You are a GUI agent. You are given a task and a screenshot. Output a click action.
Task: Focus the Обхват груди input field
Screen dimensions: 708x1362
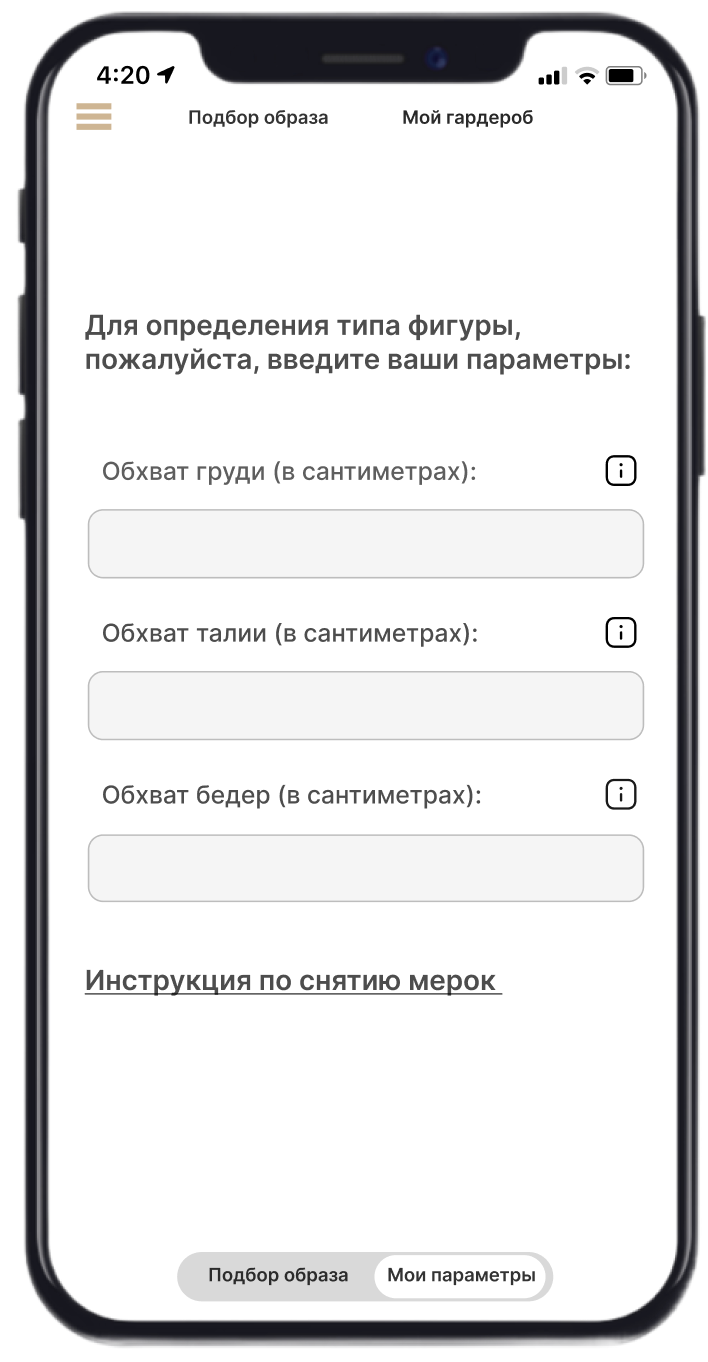(365, 544)
